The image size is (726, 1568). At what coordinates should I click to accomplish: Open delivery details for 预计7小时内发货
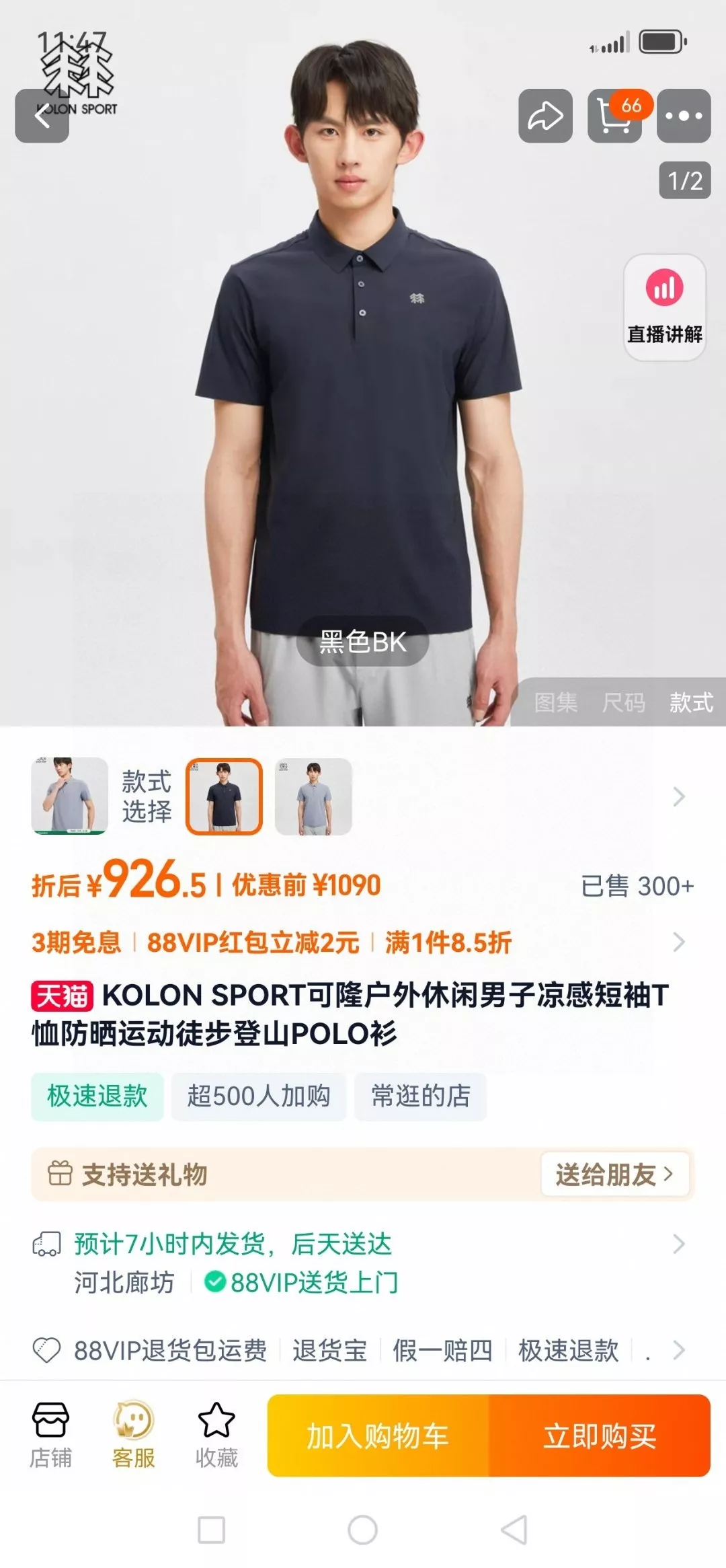[x=363, y=1263]
